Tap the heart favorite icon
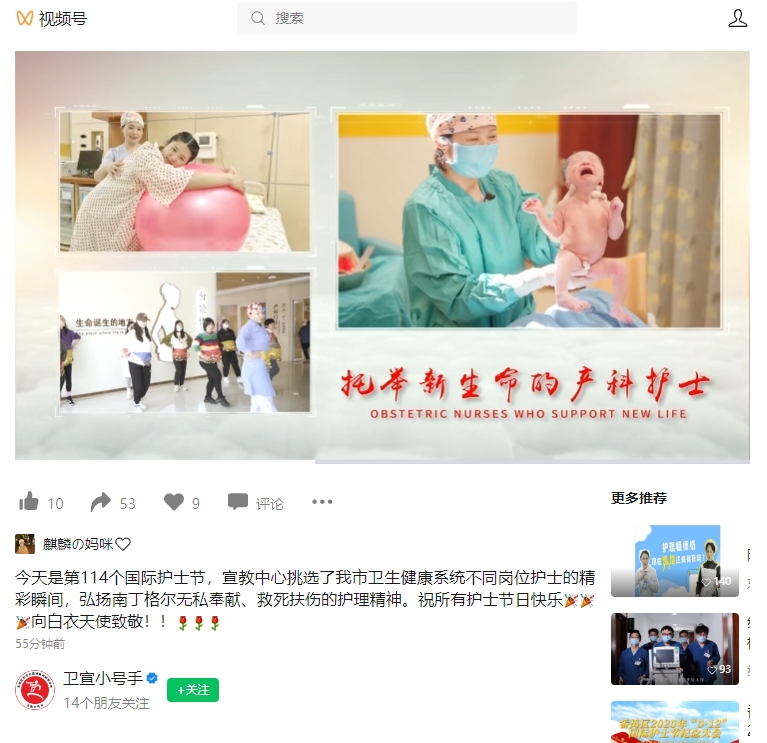767x743 pixels. [174, 502]
